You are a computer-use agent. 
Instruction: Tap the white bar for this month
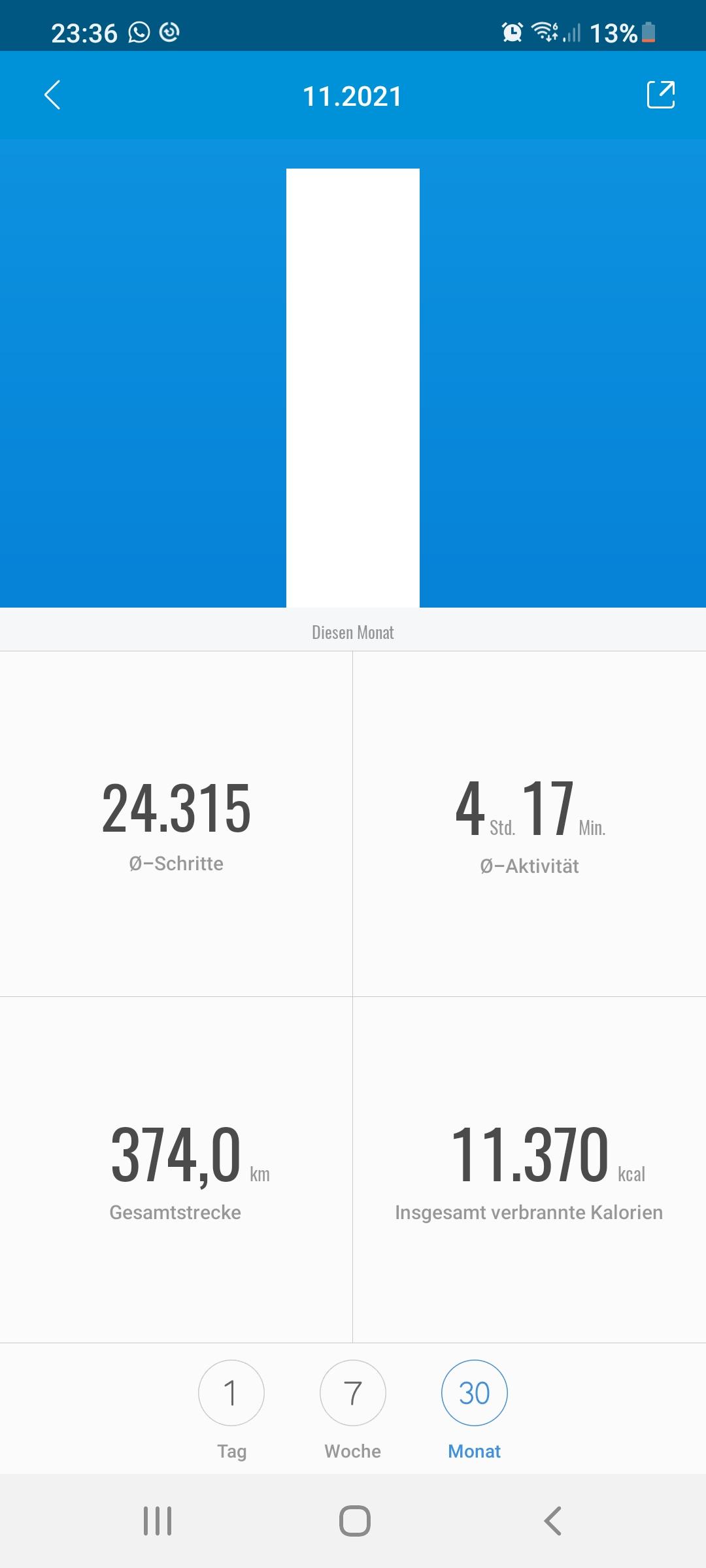pos(353,388)
